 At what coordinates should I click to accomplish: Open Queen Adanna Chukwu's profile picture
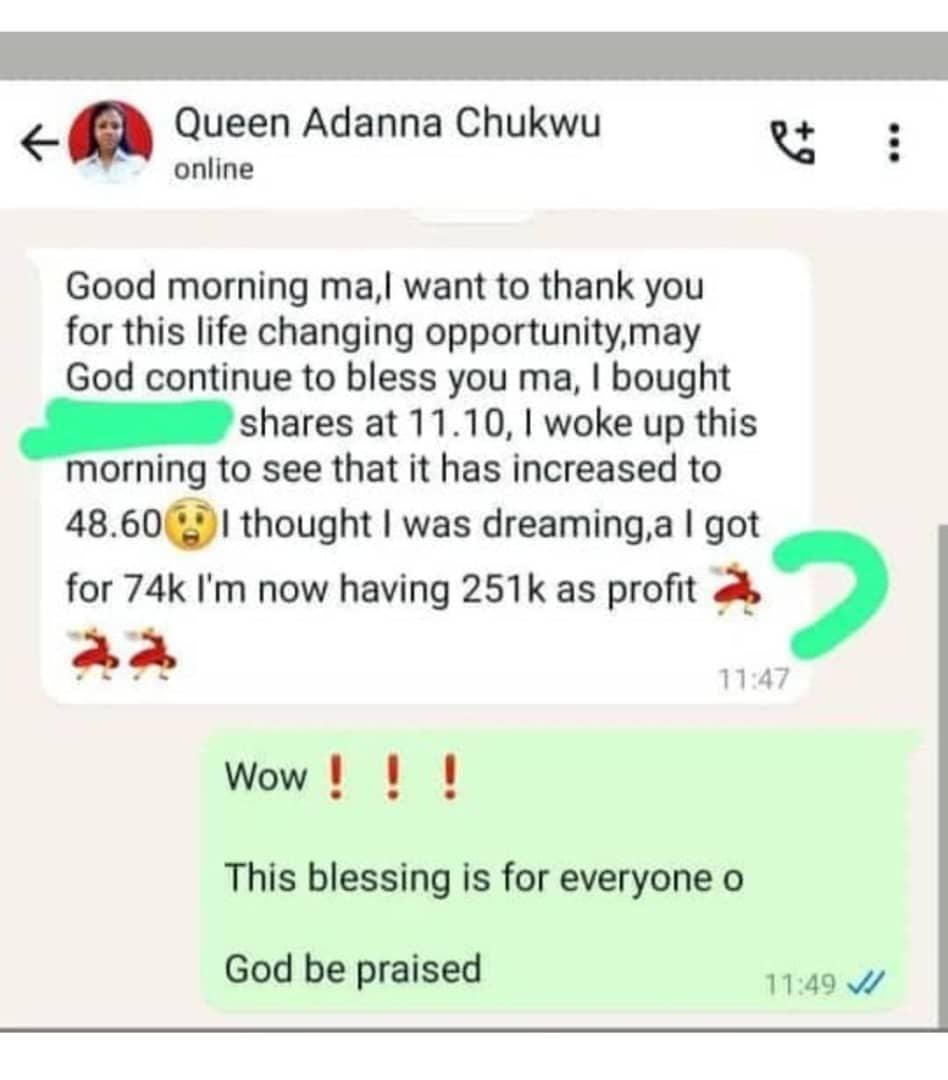(110, 143)
